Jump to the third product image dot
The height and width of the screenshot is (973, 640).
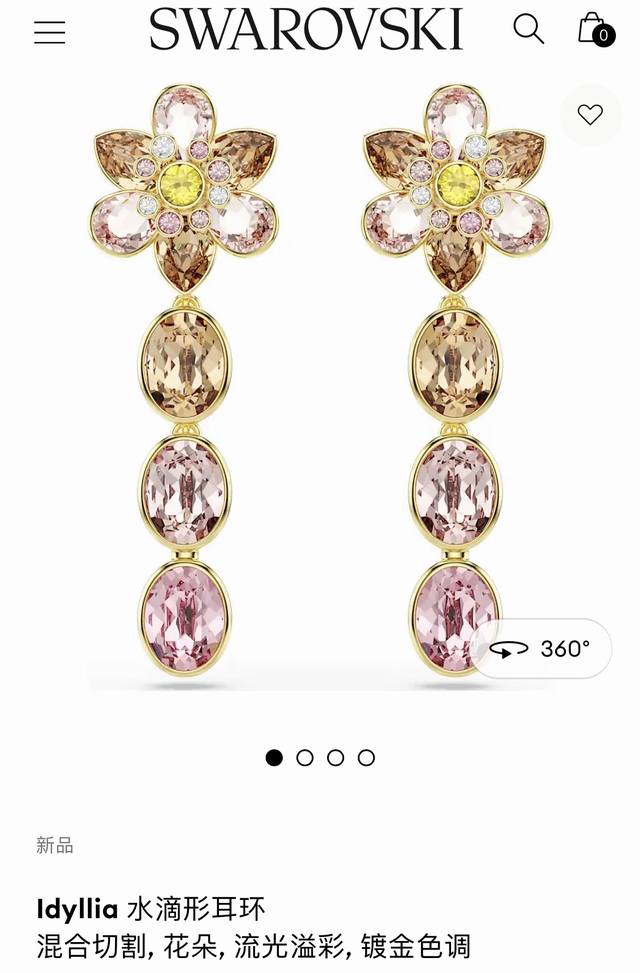point(336,758)
